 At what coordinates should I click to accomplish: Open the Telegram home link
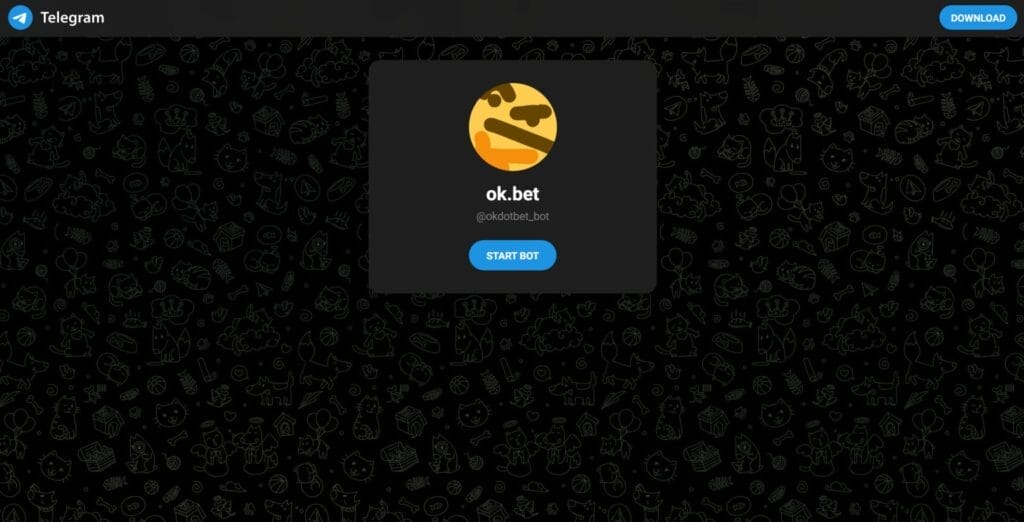pyautogui.click(x=56, y=18)
